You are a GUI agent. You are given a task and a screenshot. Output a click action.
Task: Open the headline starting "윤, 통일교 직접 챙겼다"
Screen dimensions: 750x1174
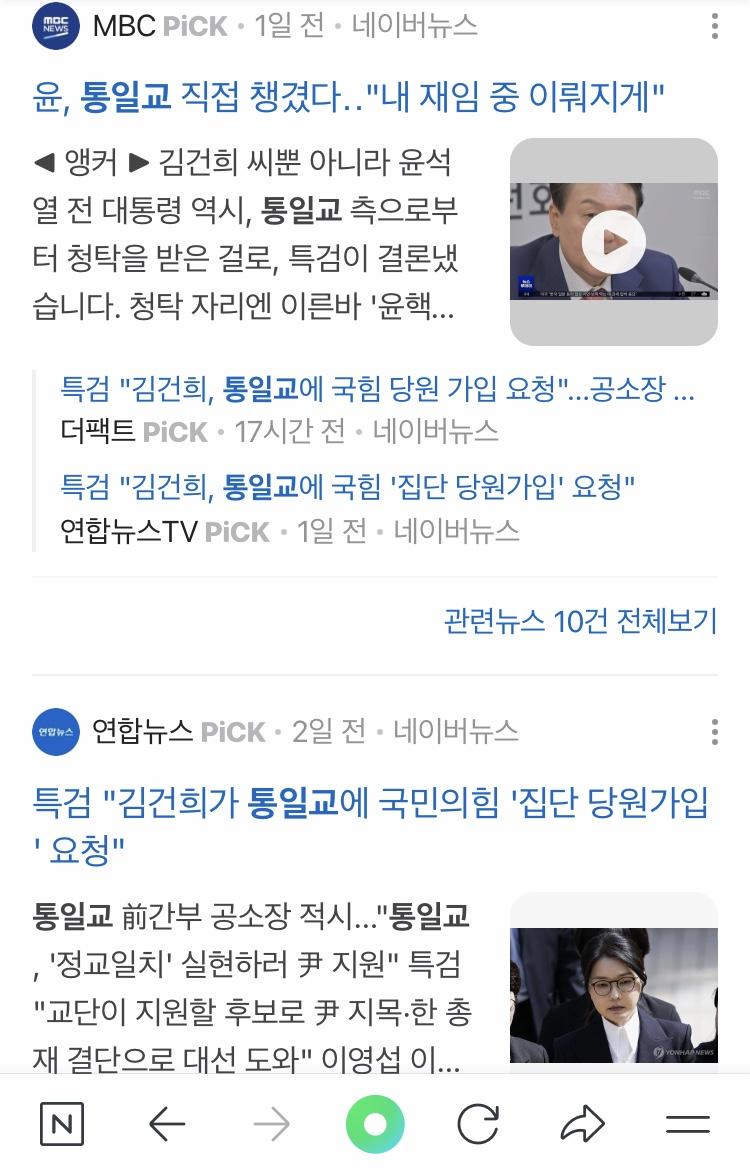click(350, 97)
